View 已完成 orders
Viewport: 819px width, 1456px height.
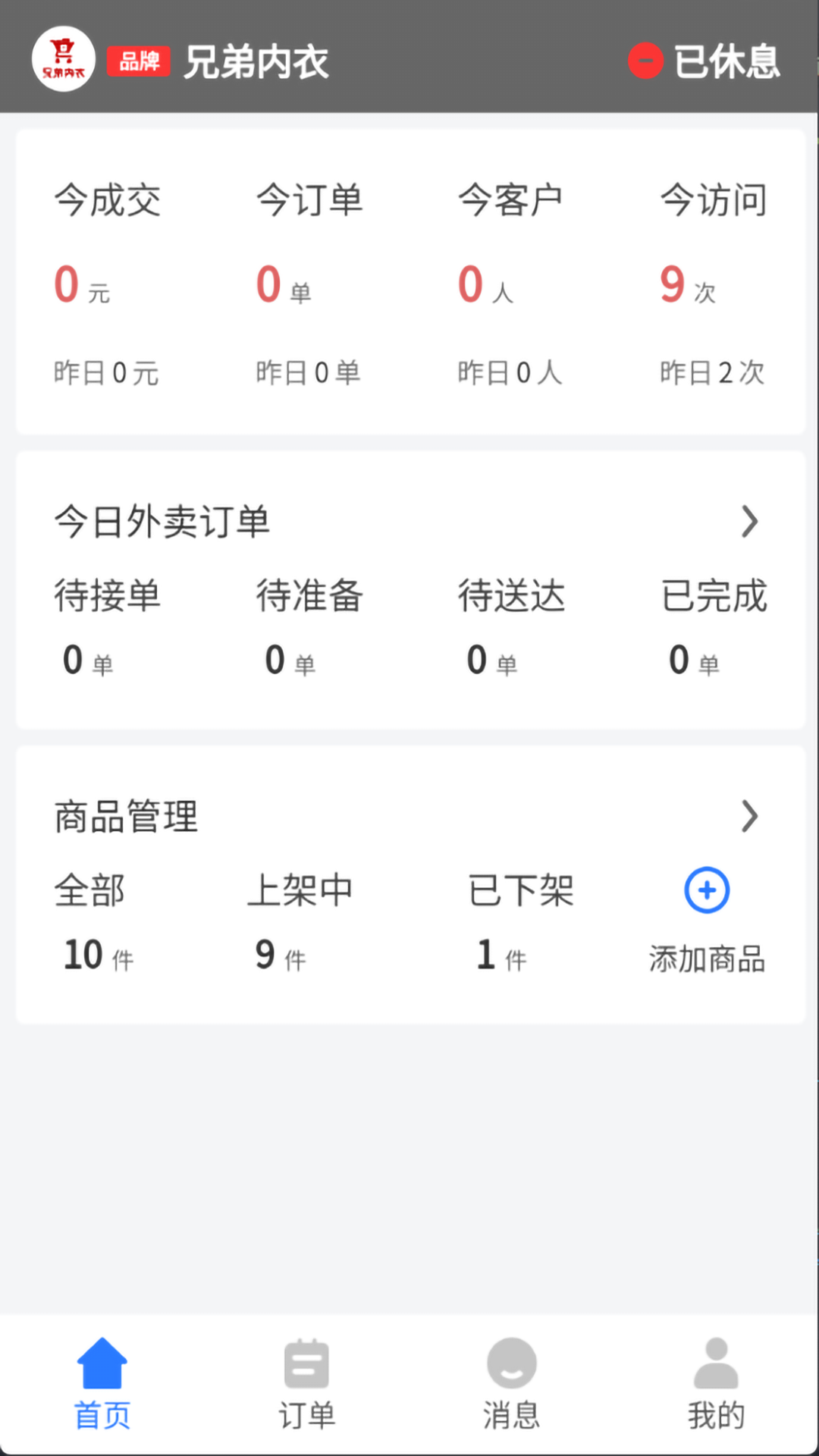pos(714,626)
